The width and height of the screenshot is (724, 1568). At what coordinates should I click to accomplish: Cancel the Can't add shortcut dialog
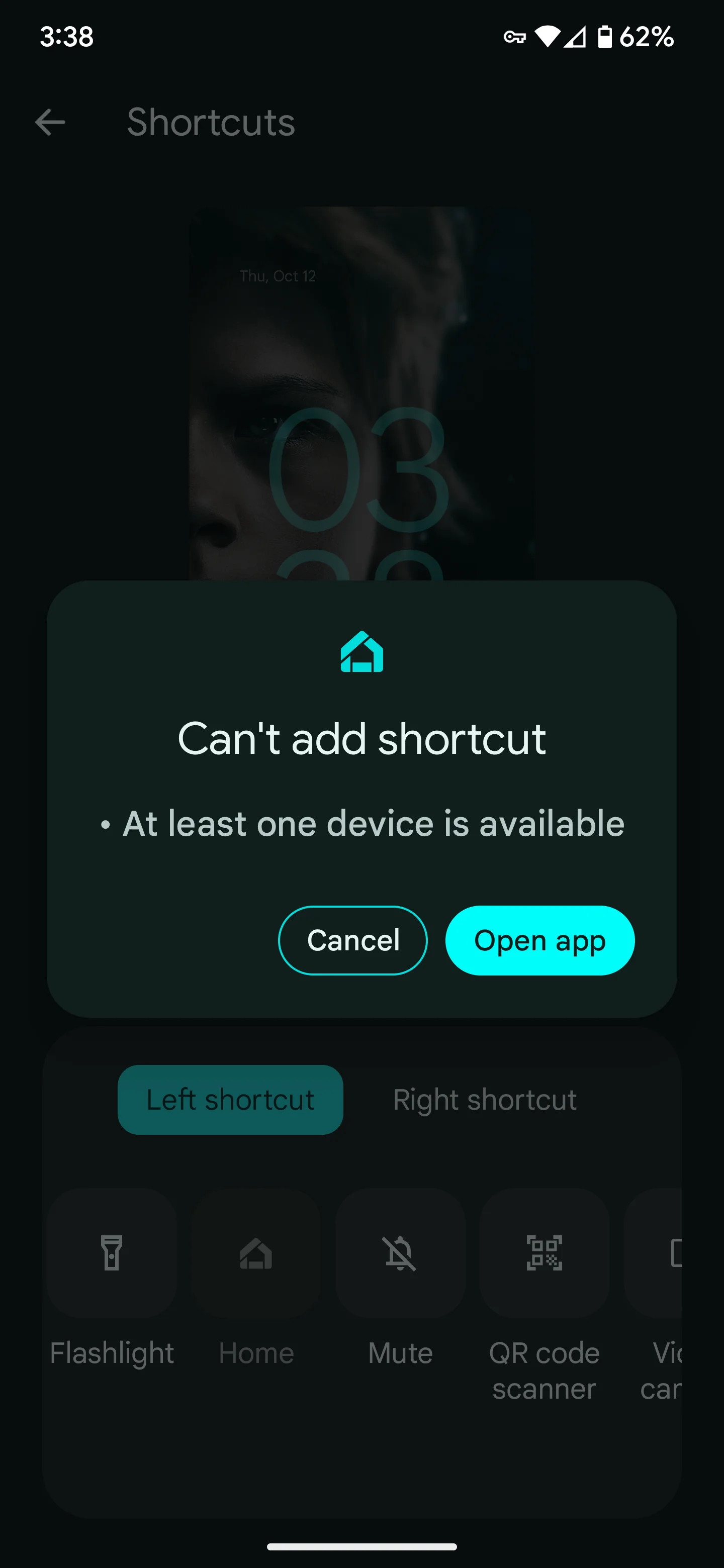tap(352, 940)
